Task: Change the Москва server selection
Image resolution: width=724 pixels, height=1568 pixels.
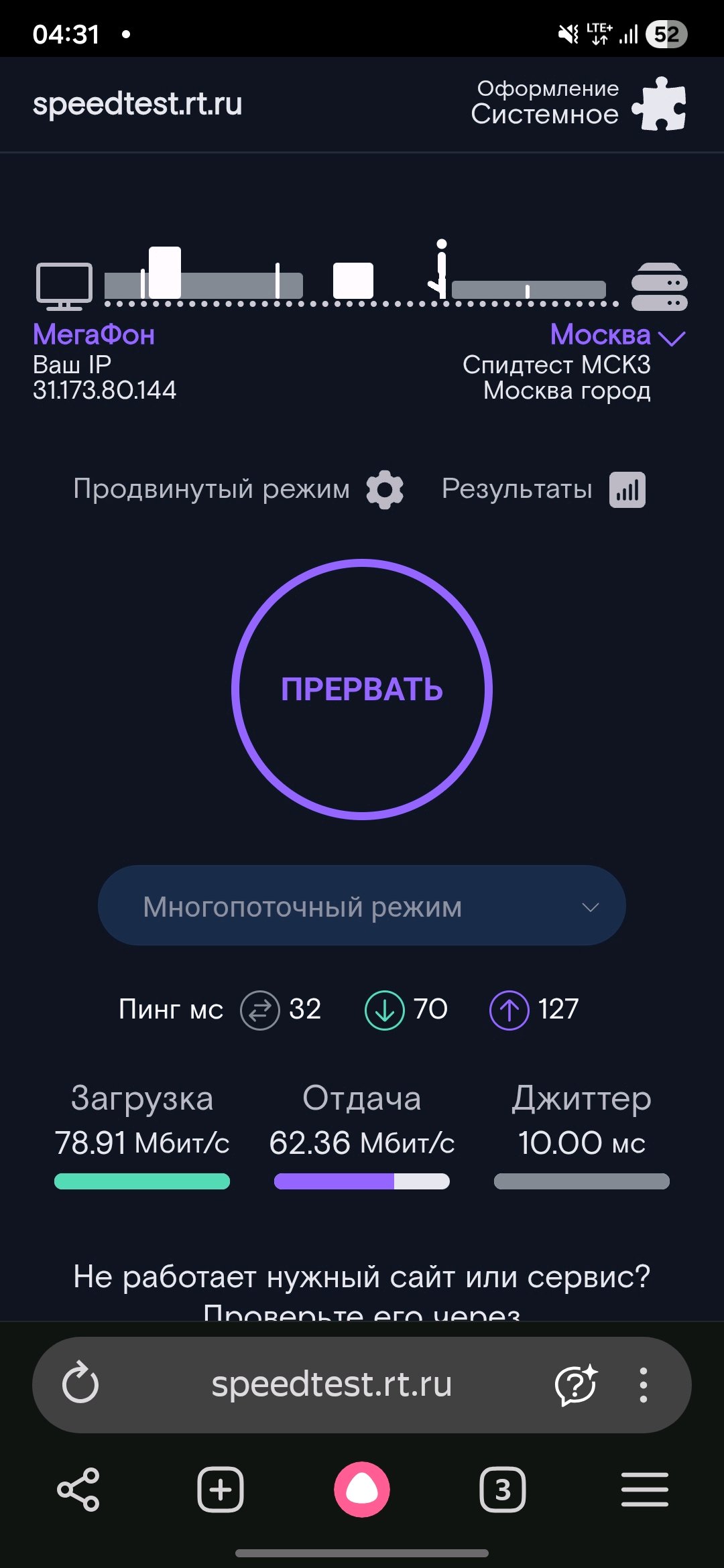Action: coord(617,335)
